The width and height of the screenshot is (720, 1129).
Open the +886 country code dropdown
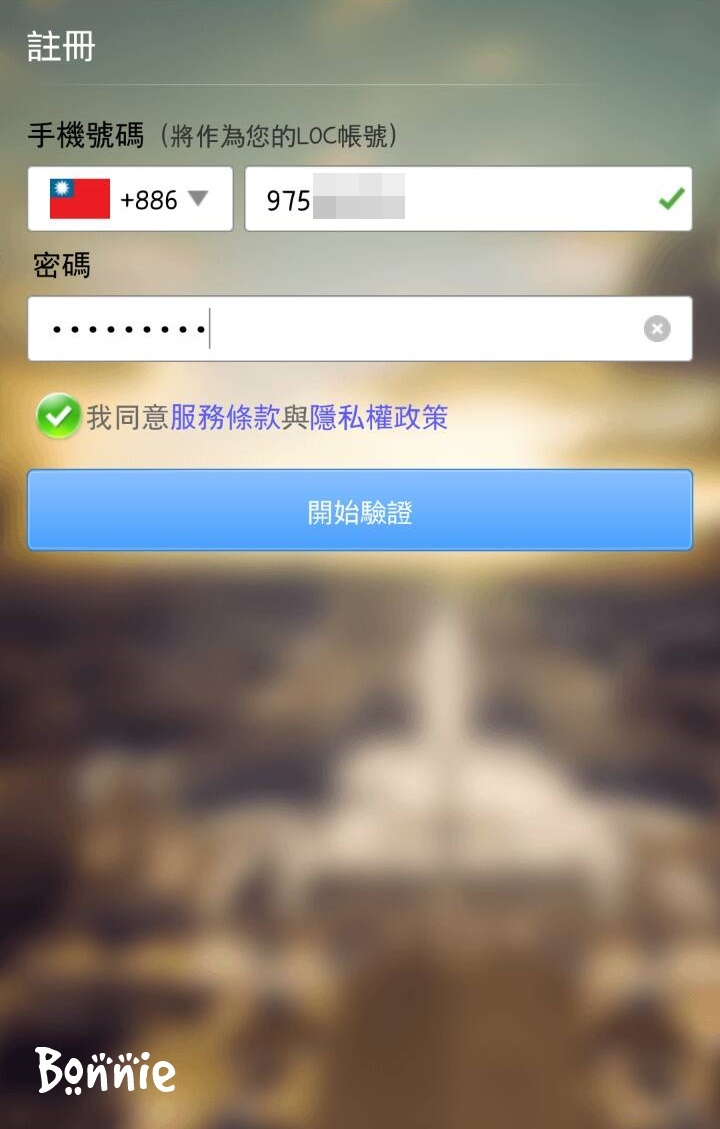(130, 199)
